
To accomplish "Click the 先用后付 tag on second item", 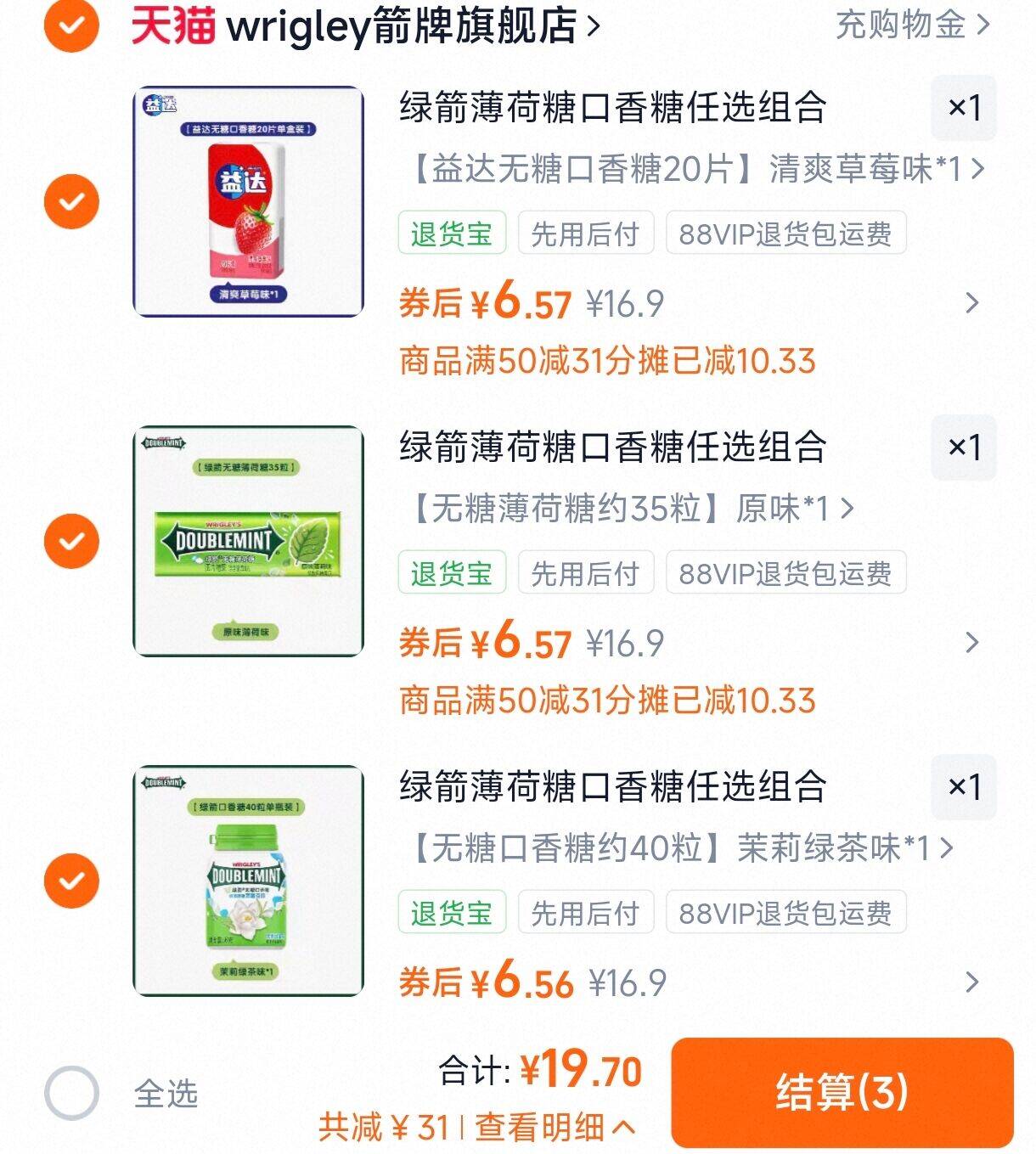I will pyautogui.click(x=588, y=573).
